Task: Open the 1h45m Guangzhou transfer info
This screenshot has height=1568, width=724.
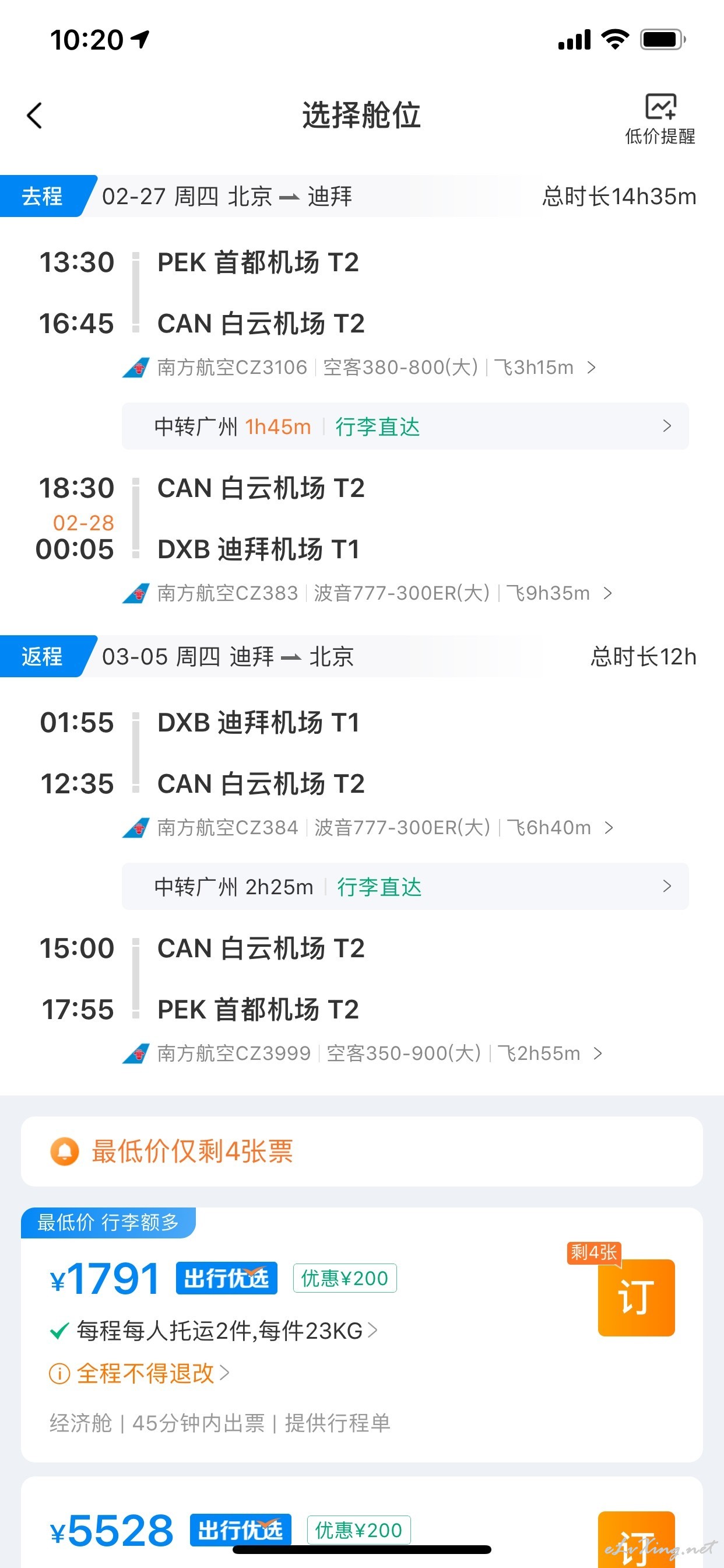Action: pos(405,426)
